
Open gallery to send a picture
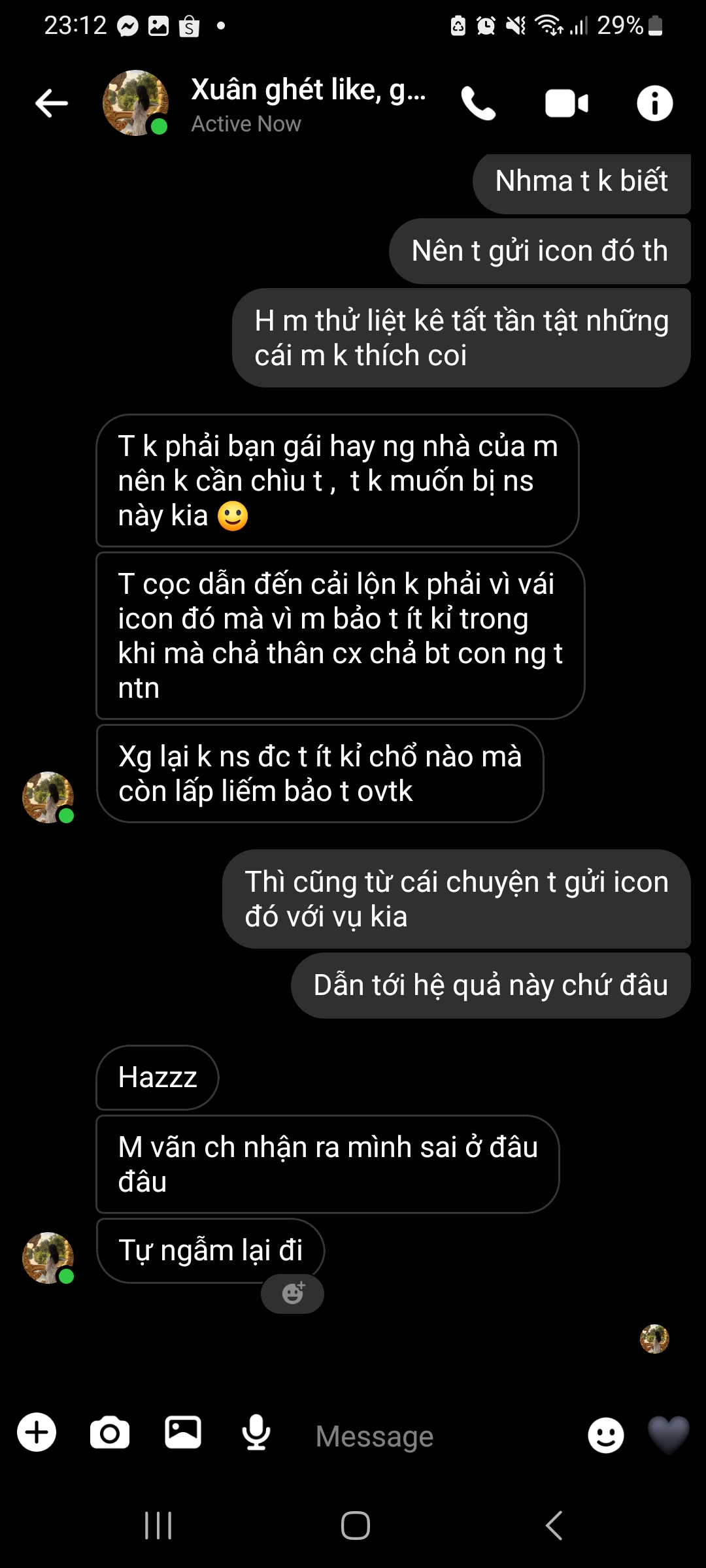point(183,1433)
